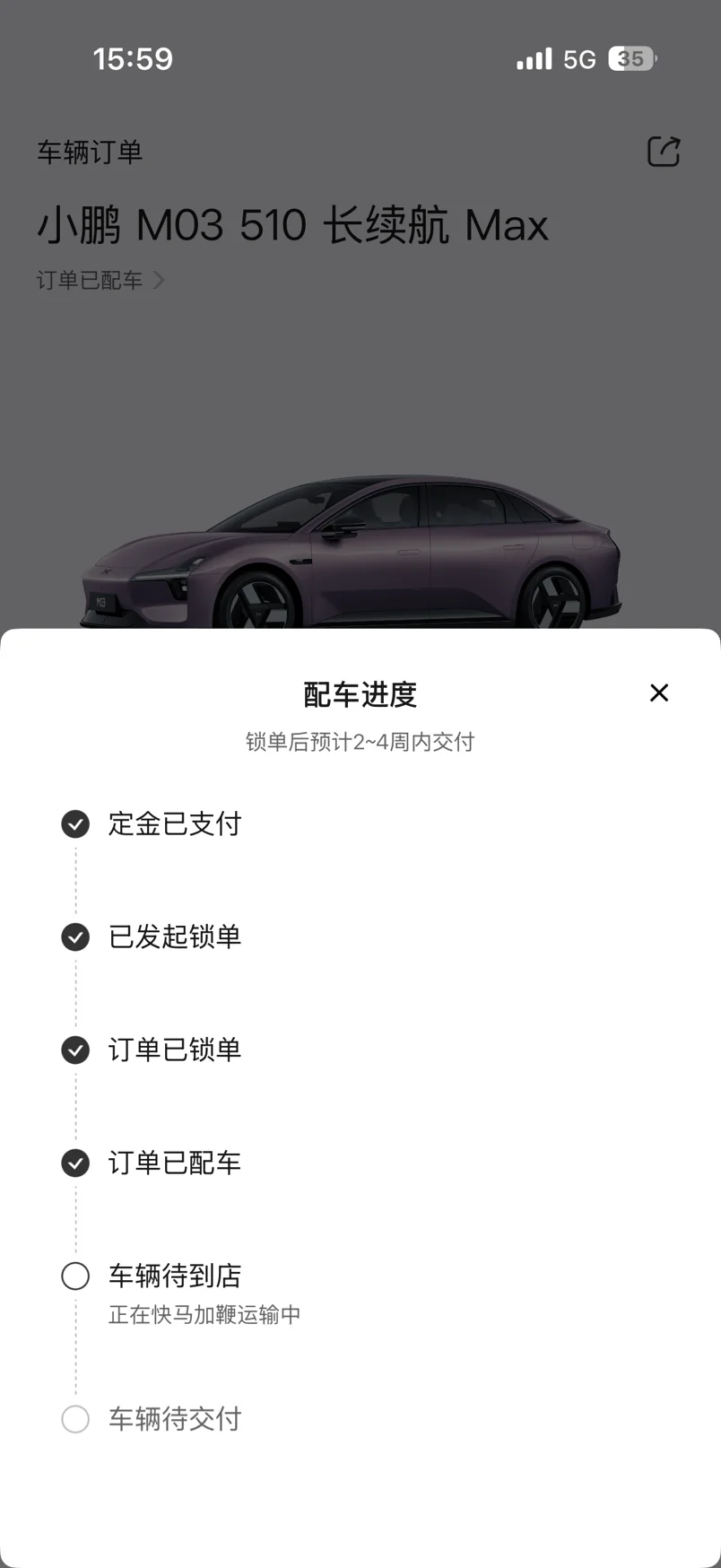Share the vehicle order
The height and width of the screenshot is (1568, 721).
click(x=664, y=151)
